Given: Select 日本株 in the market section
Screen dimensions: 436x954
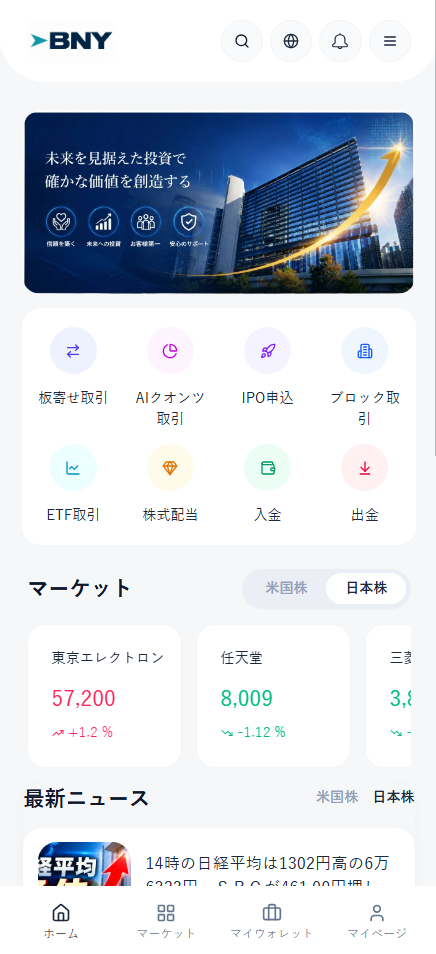Looking at the screenshot, I should 366,588.
